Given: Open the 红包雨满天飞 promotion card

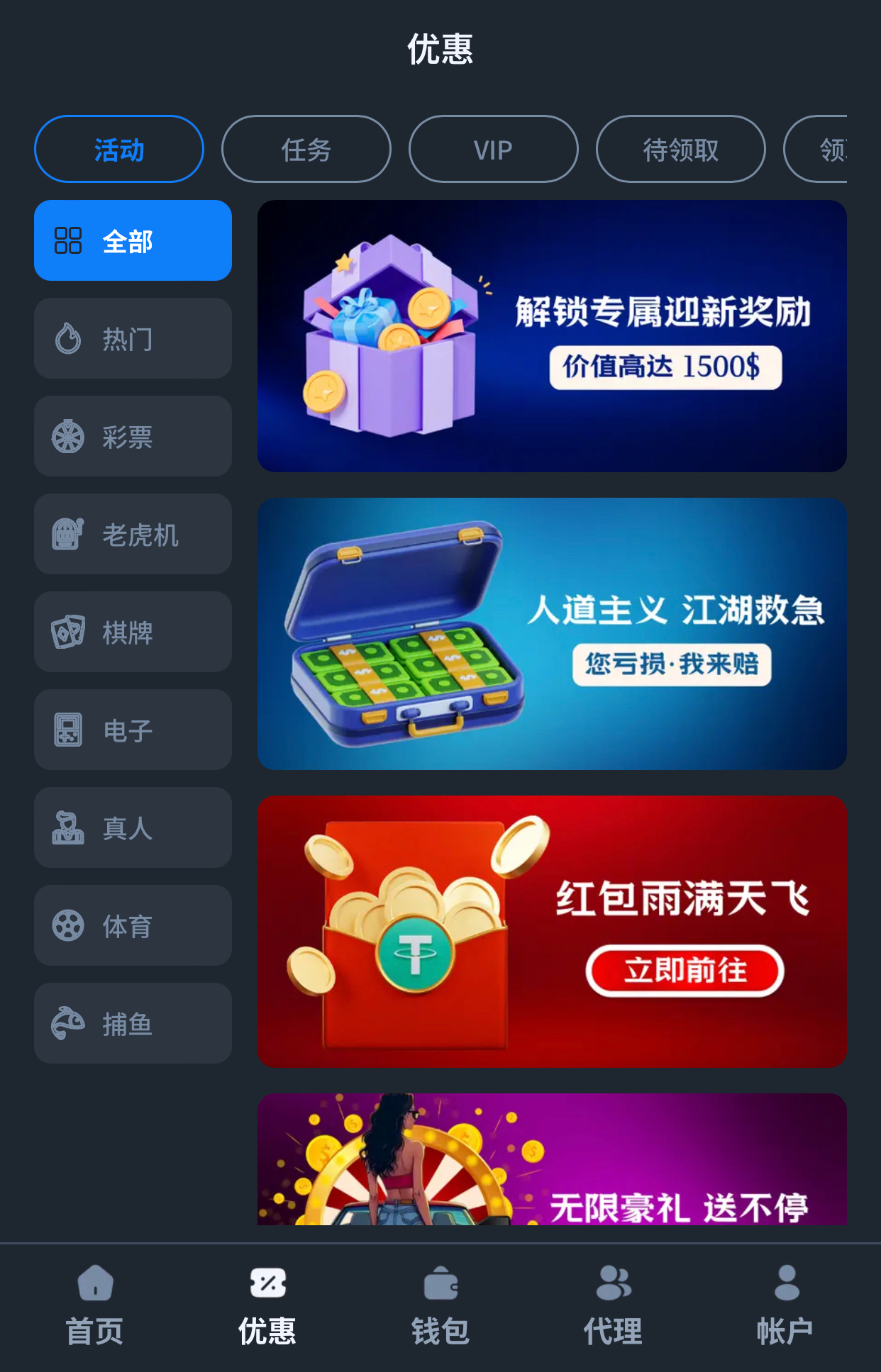Looking at the screenshot, I should [552, 932].
